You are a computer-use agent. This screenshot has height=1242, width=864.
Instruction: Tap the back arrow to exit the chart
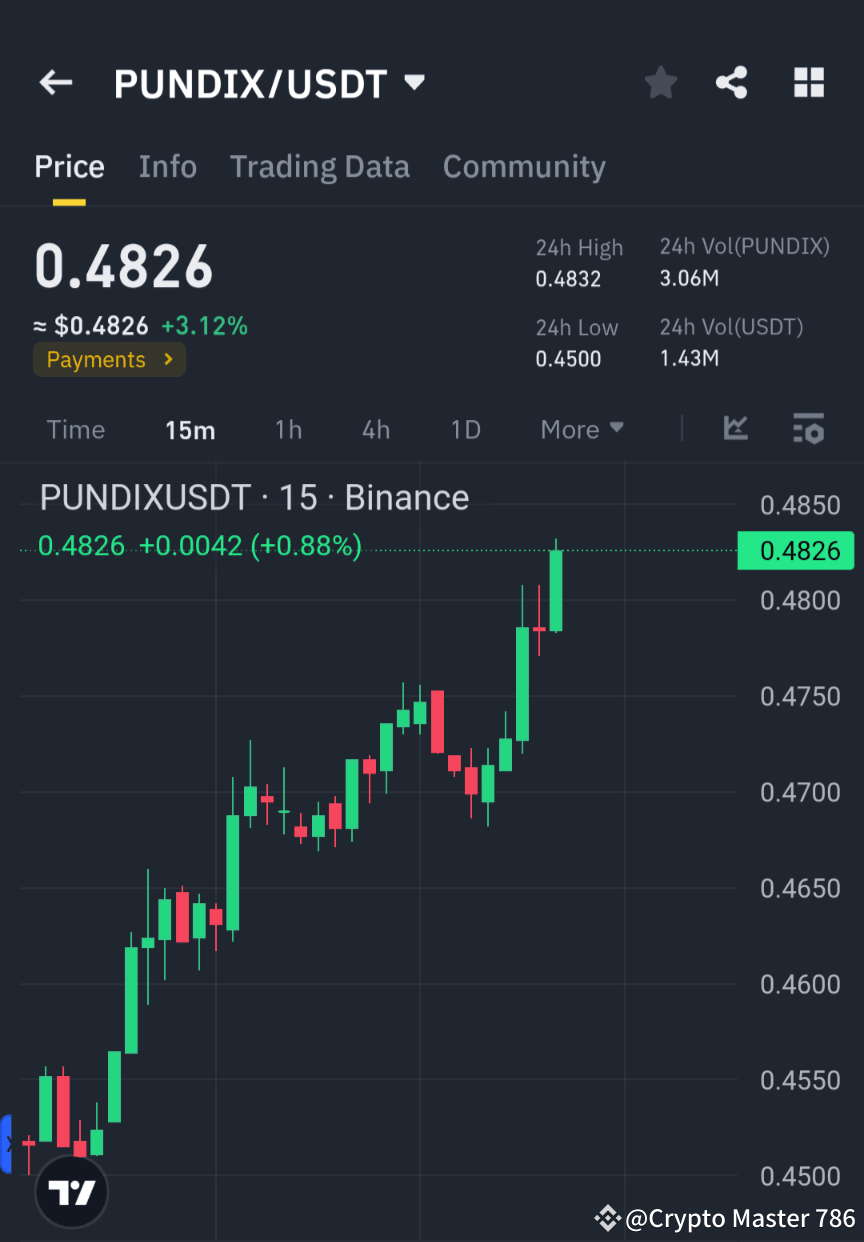55,83
